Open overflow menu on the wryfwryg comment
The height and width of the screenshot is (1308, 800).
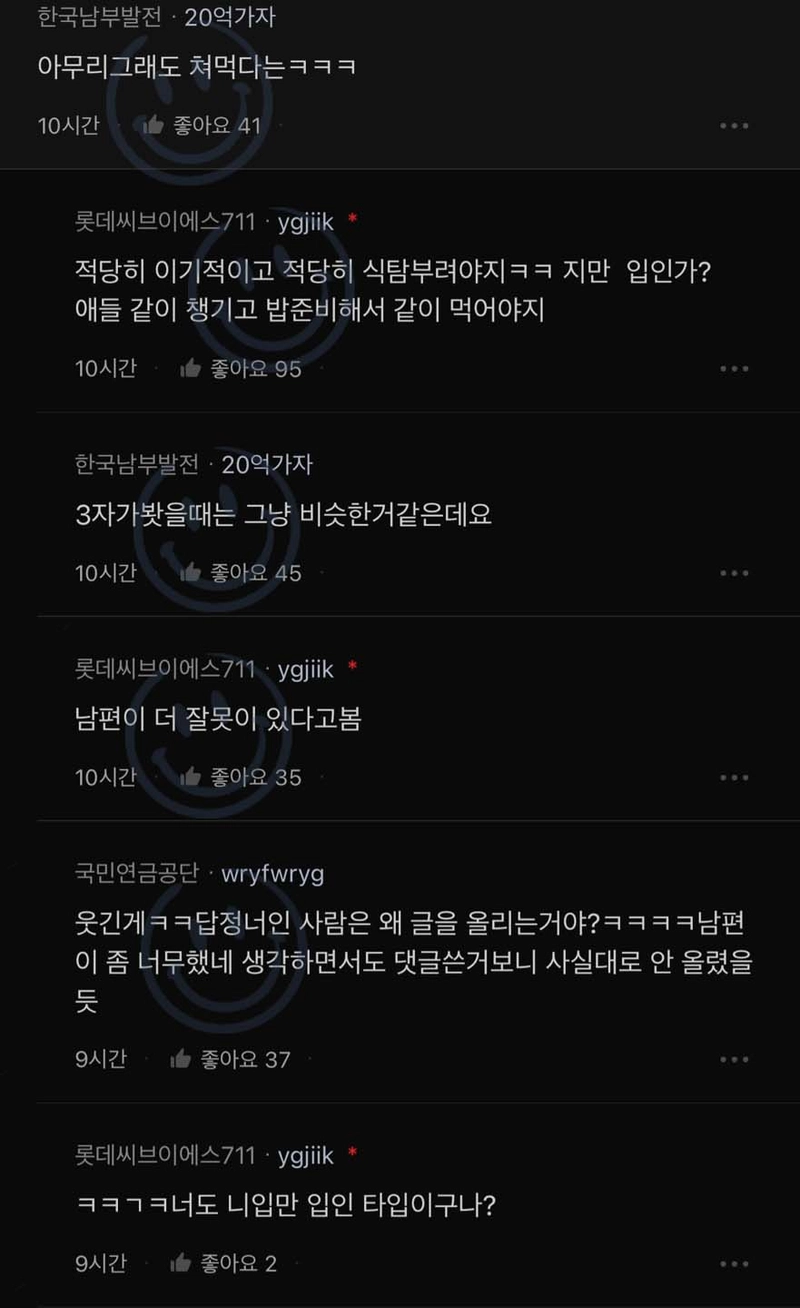point(734,1059)
